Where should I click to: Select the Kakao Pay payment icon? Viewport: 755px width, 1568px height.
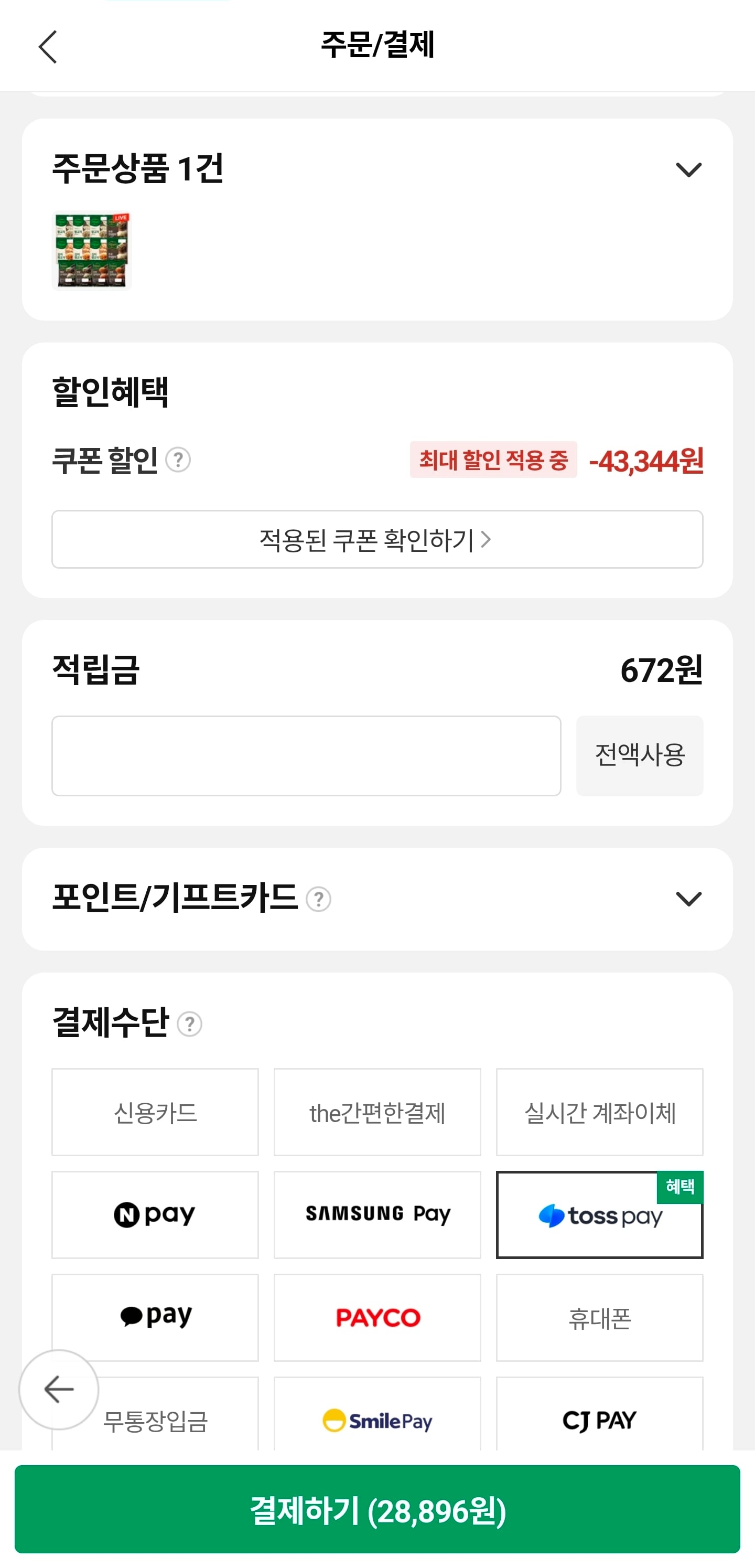click(x=155, y=1317)
